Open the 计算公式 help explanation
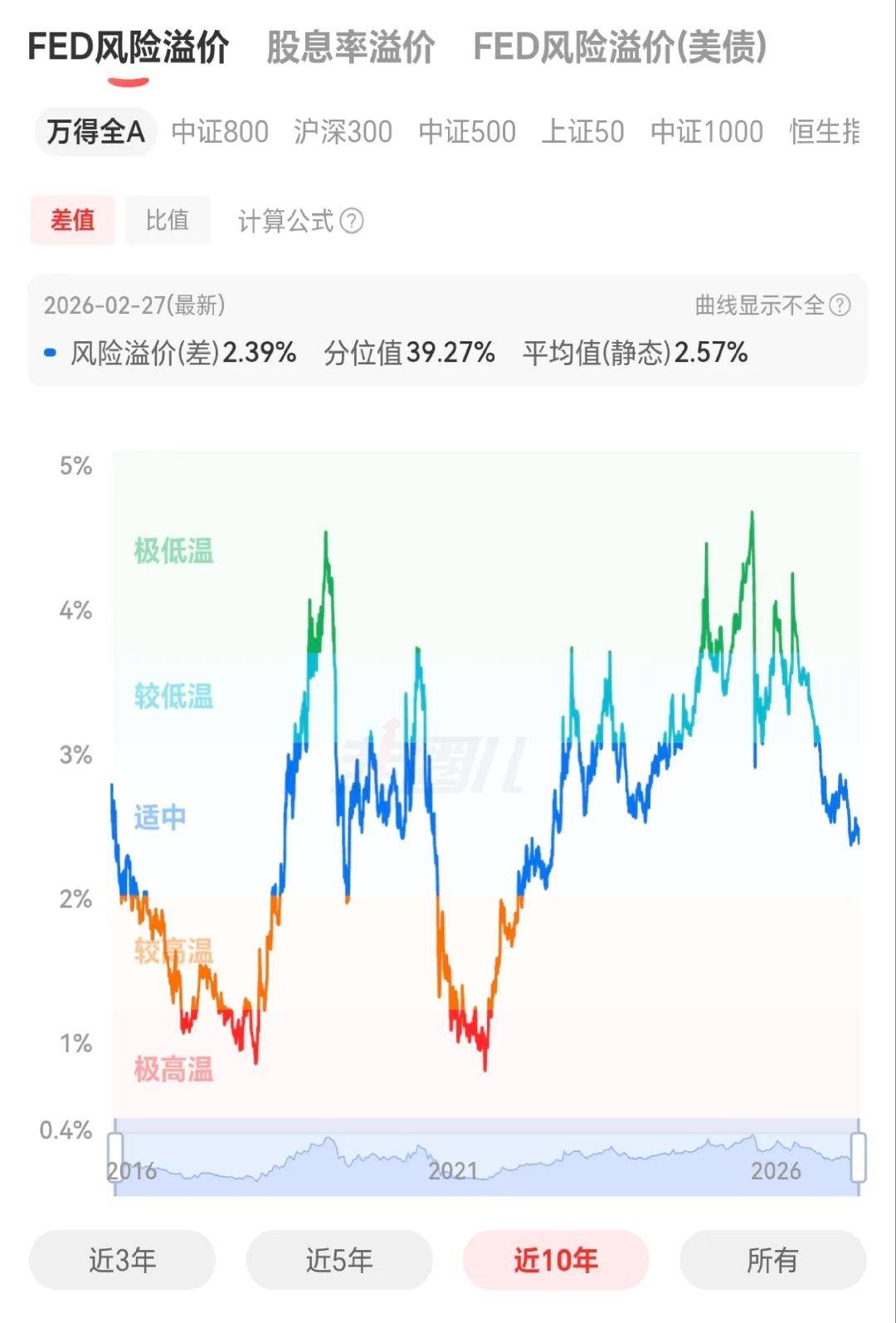Screen dimensions: 896x1323 tap(299, 221)
